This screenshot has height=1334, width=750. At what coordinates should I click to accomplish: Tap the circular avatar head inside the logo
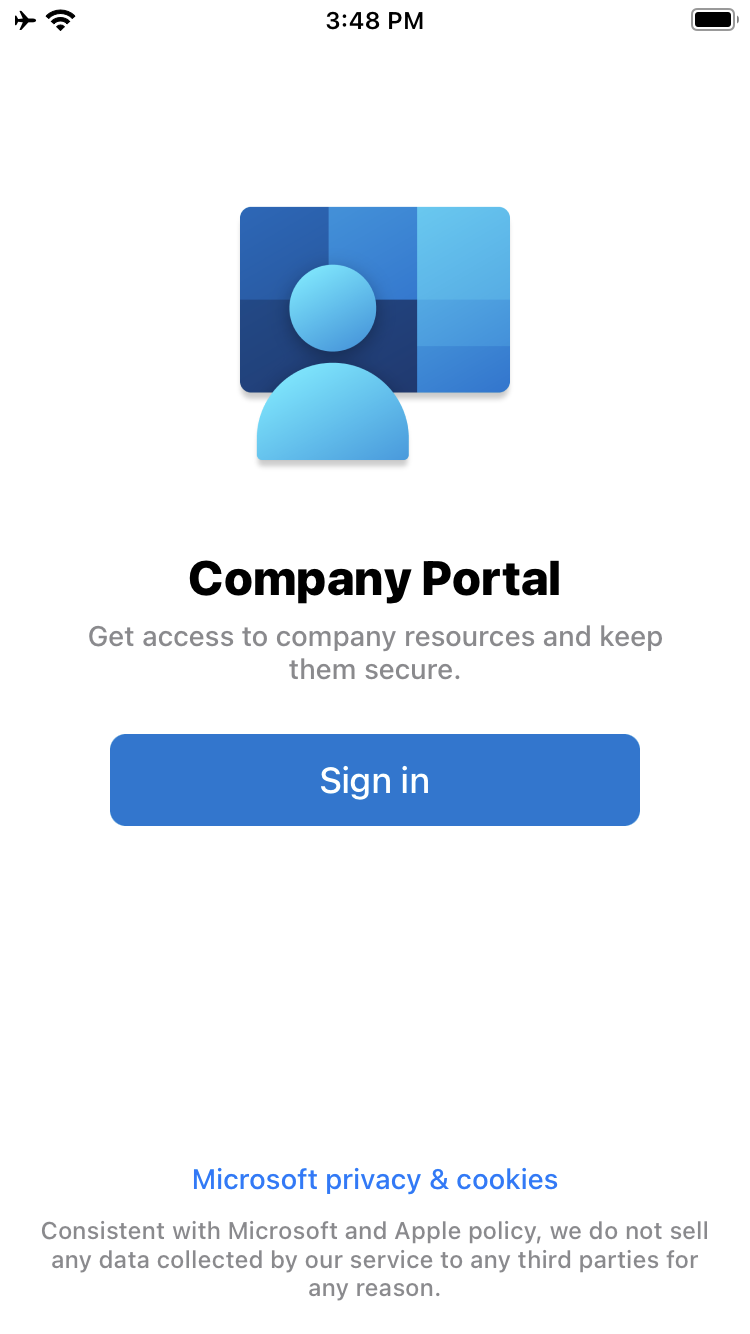[332, 308]
